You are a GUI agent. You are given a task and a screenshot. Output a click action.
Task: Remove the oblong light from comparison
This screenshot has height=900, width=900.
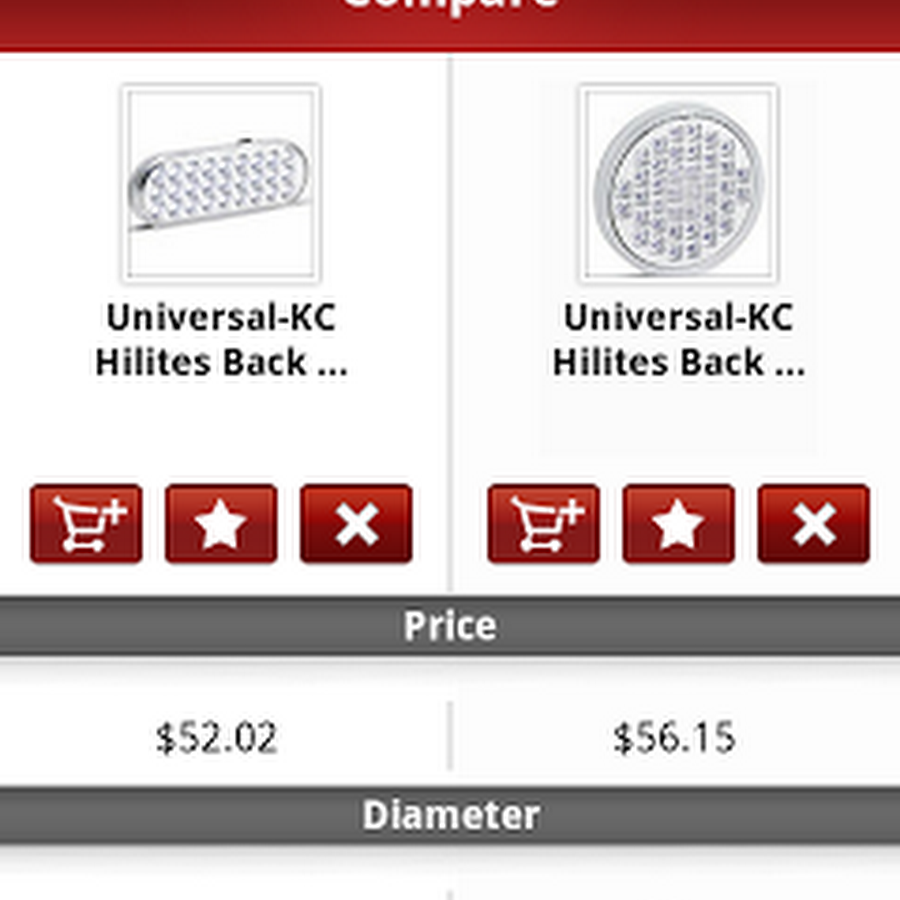(356, 524)
